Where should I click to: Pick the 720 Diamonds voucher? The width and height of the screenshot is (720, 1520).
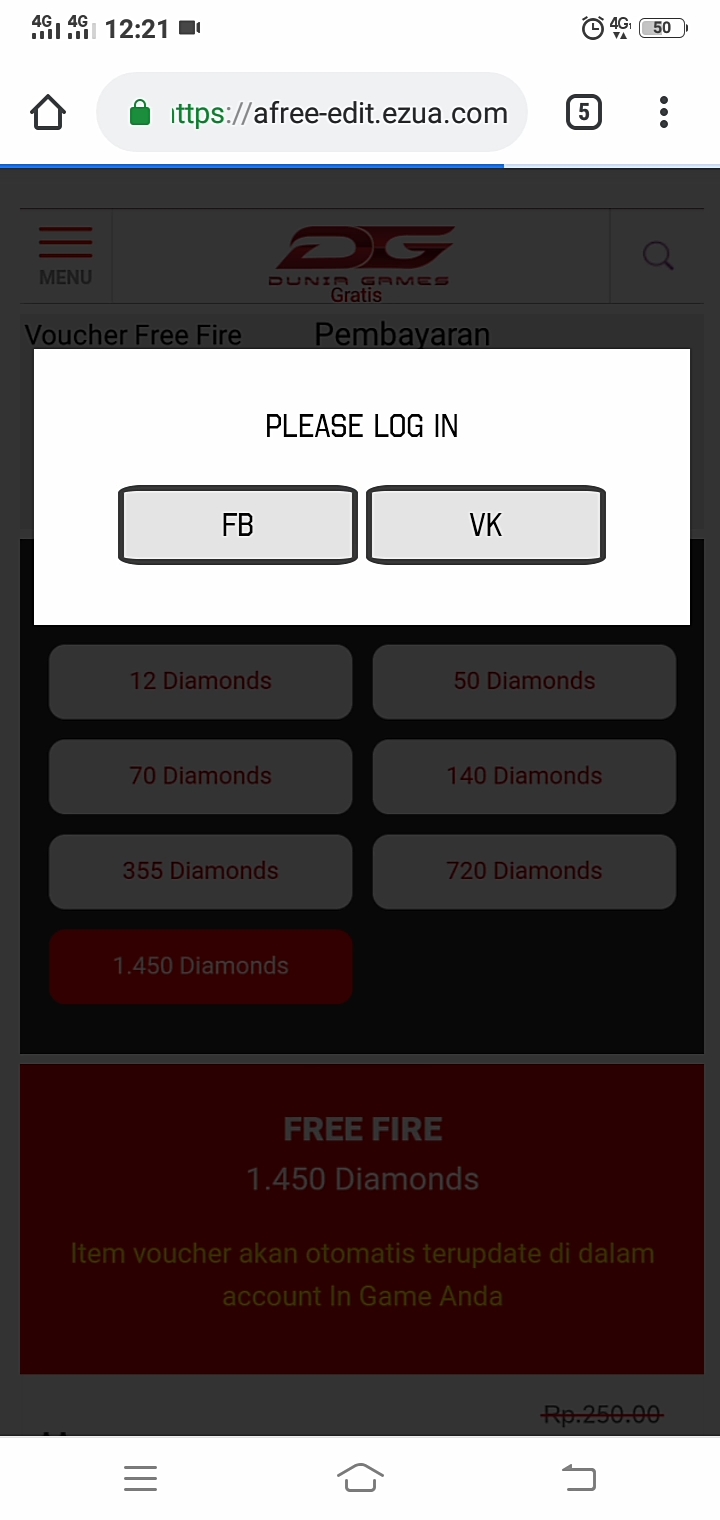click(524, 871)
